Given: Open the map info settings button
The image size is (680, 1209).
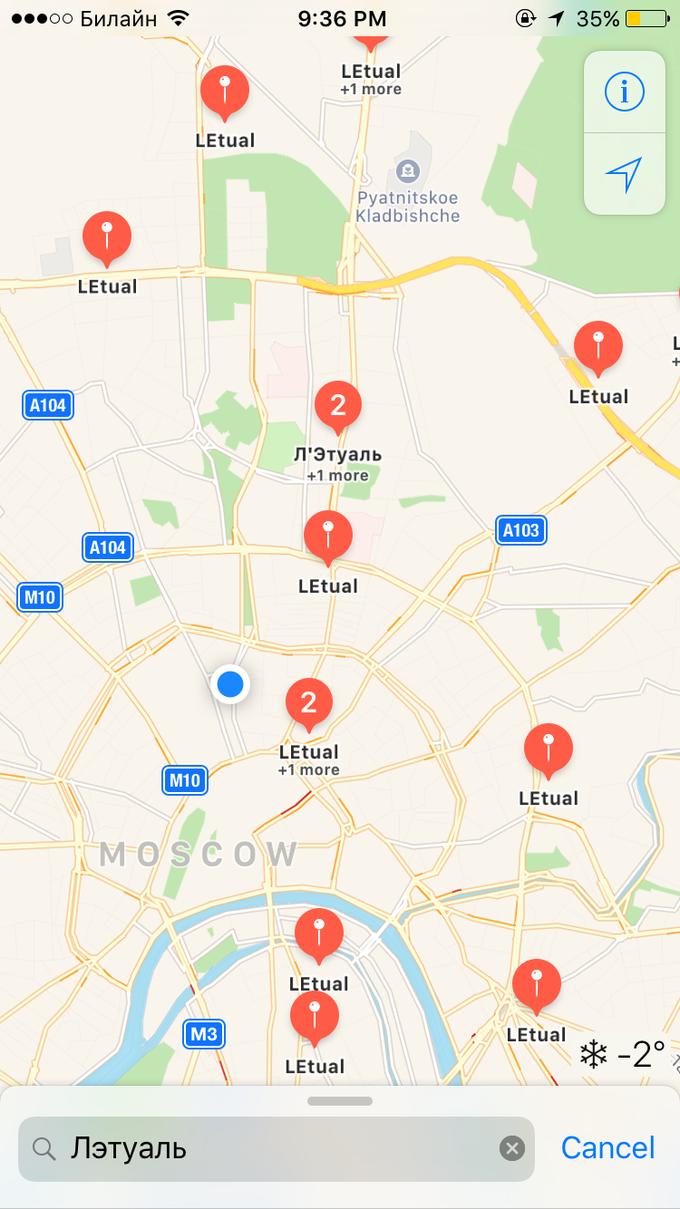Looking at the screenshot, I should coord(624,93).
